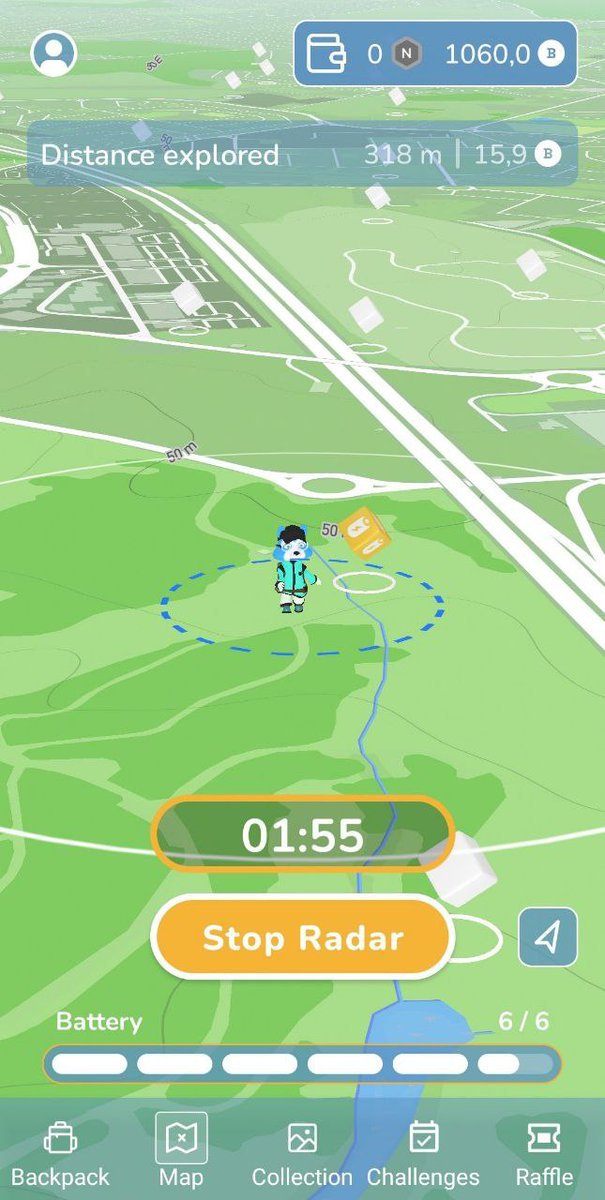Open the wallet balance panel

(435, 54)
